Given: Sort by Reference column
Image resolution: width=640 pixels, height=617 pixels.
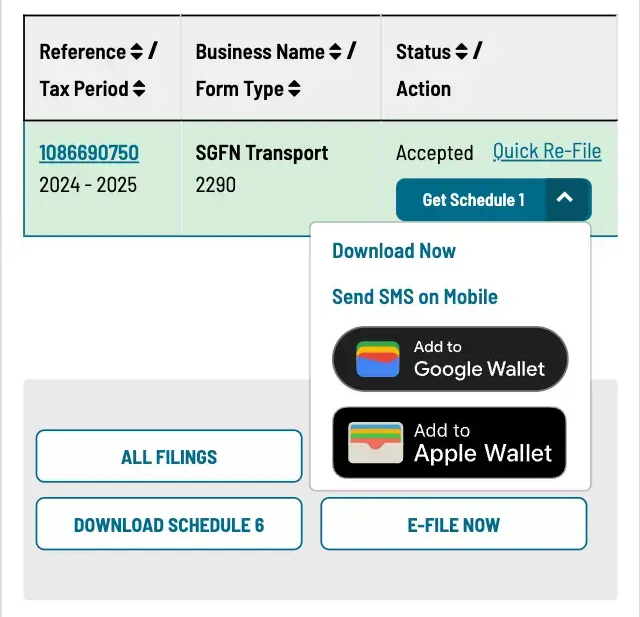Looking at the screenshot, I should [136, 52].
